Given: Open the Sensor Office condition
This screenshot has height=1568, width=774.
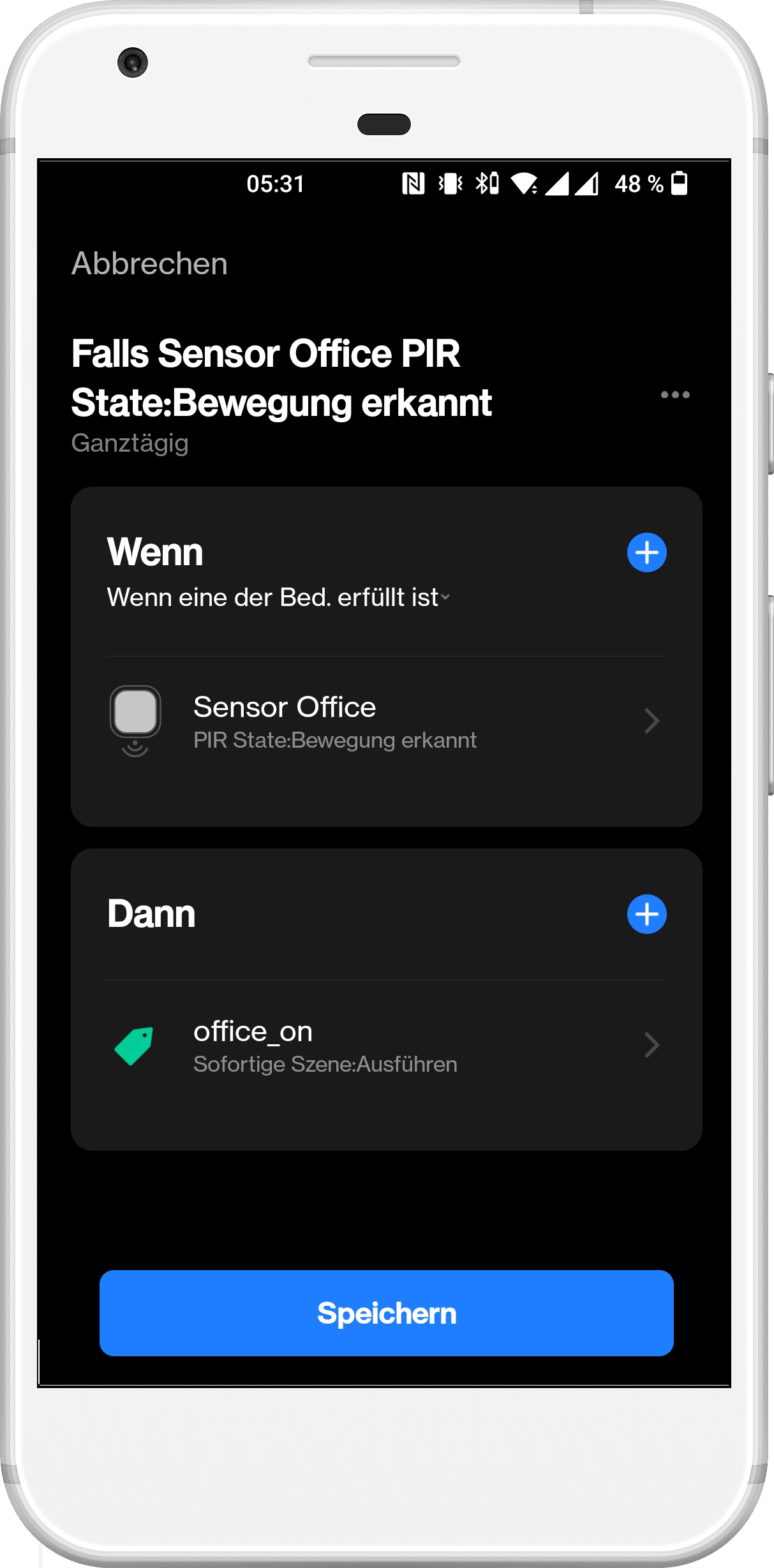Looking at the screenshot, I should 386,721.
